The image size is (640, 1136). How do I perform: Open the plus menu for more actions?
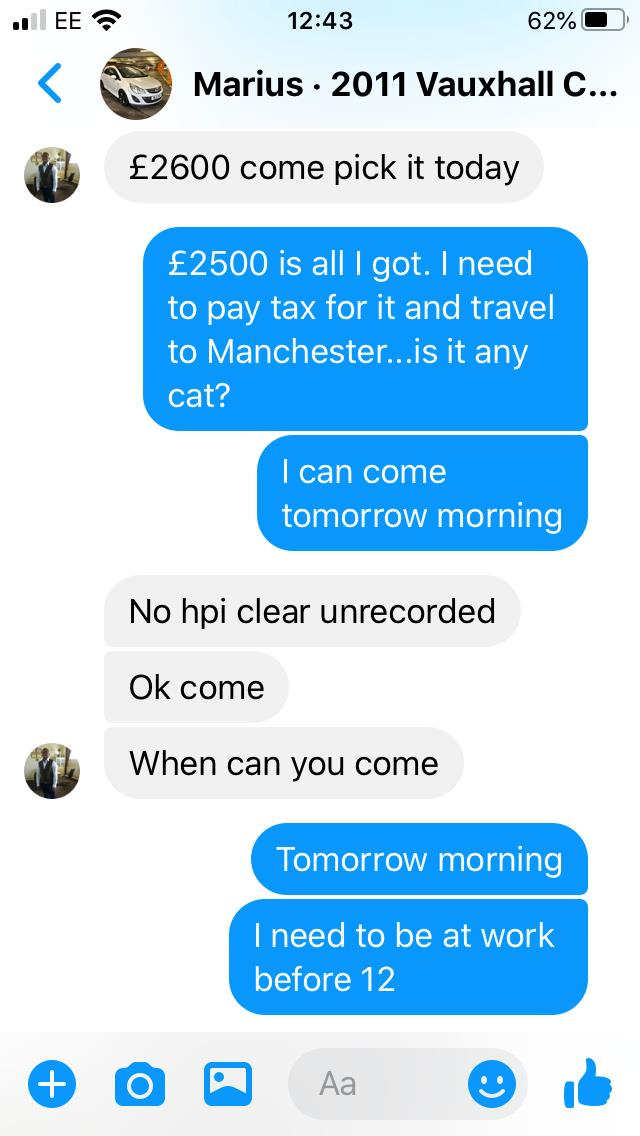point(52,1084)
